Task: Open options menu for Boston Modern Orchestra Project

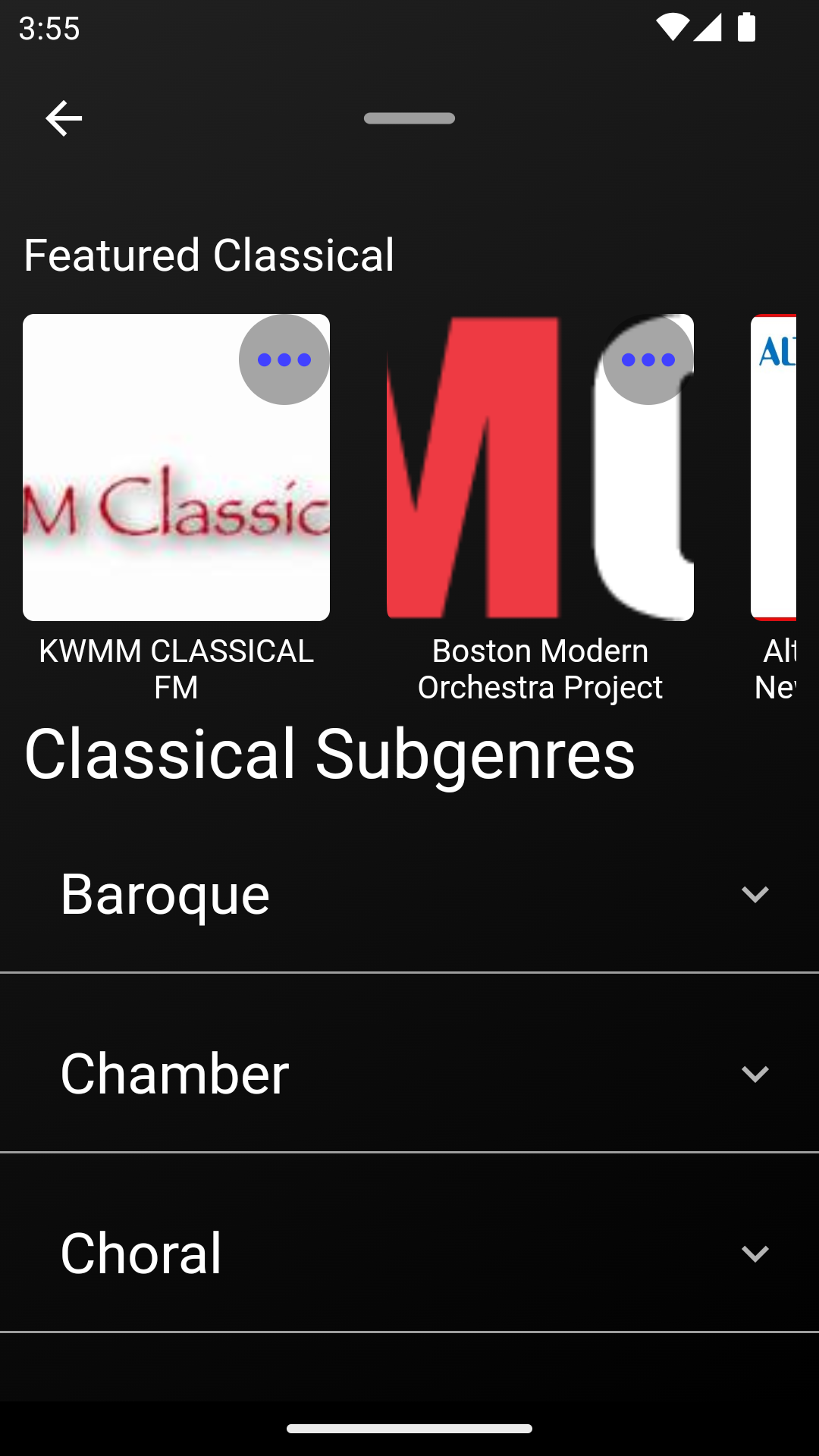Action: click(648, 359)
